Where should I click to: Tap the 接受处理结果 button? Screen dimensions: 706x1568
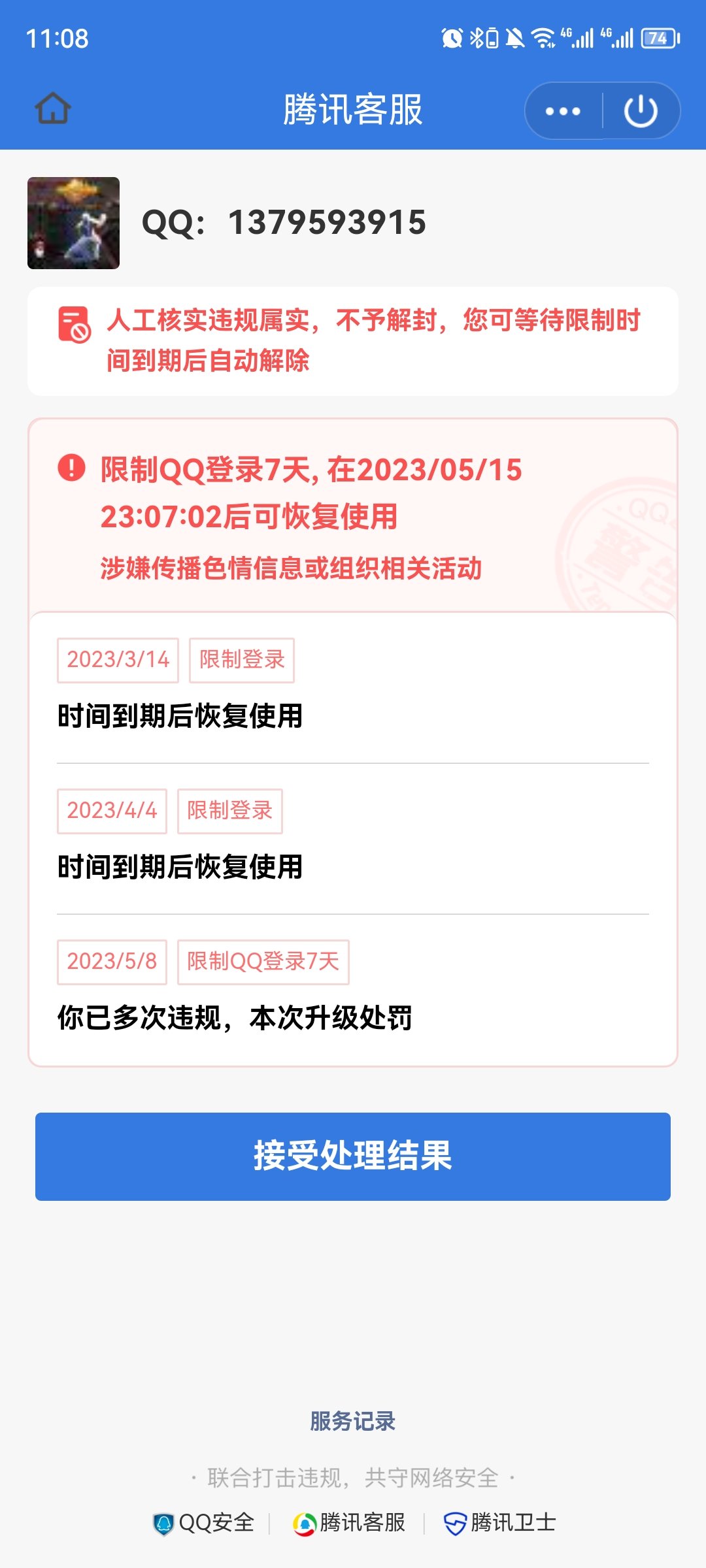coord(353,1156)
